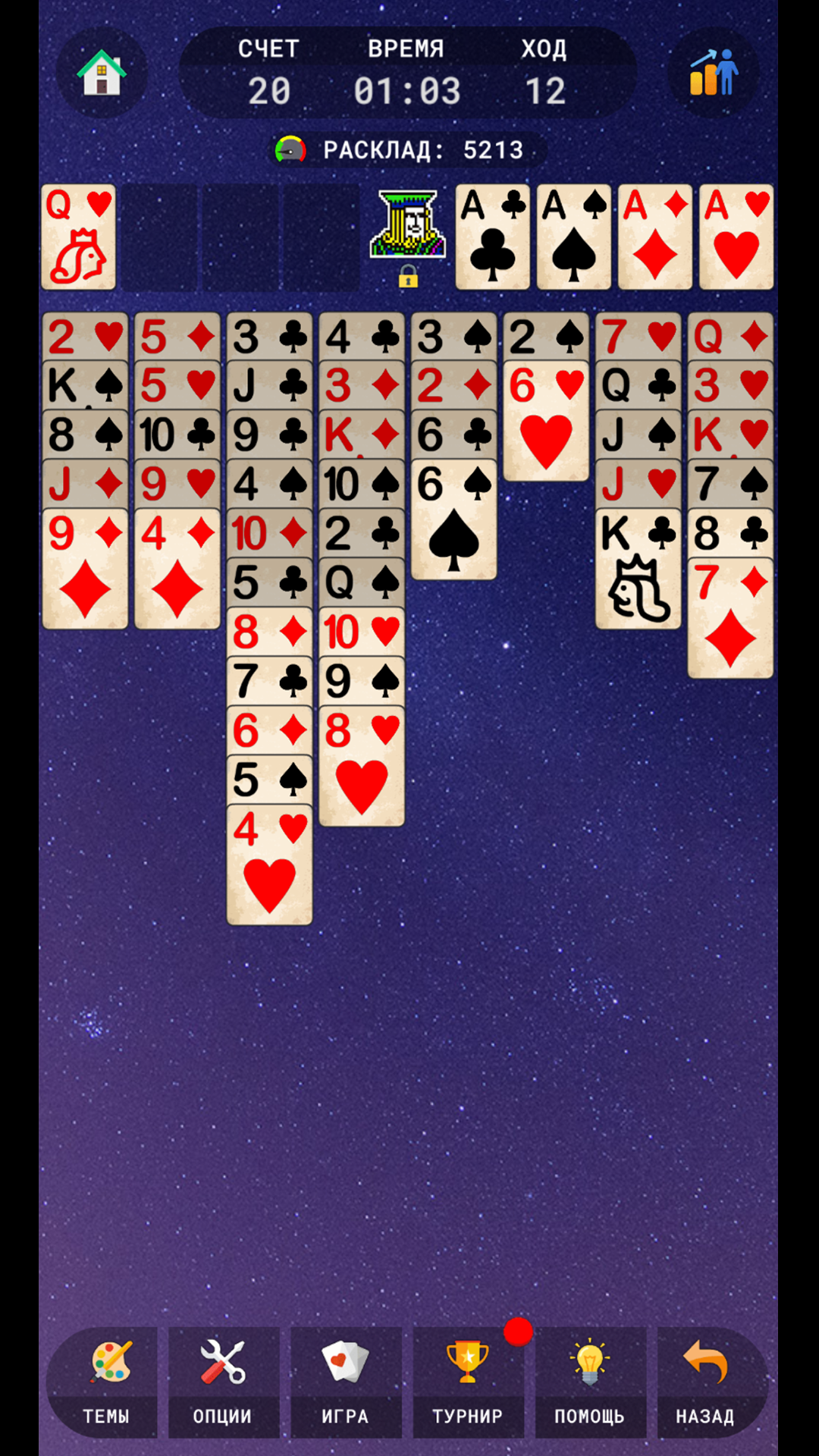Screen dimensions: 819x1456
Task: Open the statistics leaderboard icon
Action: tap(713, 74)
